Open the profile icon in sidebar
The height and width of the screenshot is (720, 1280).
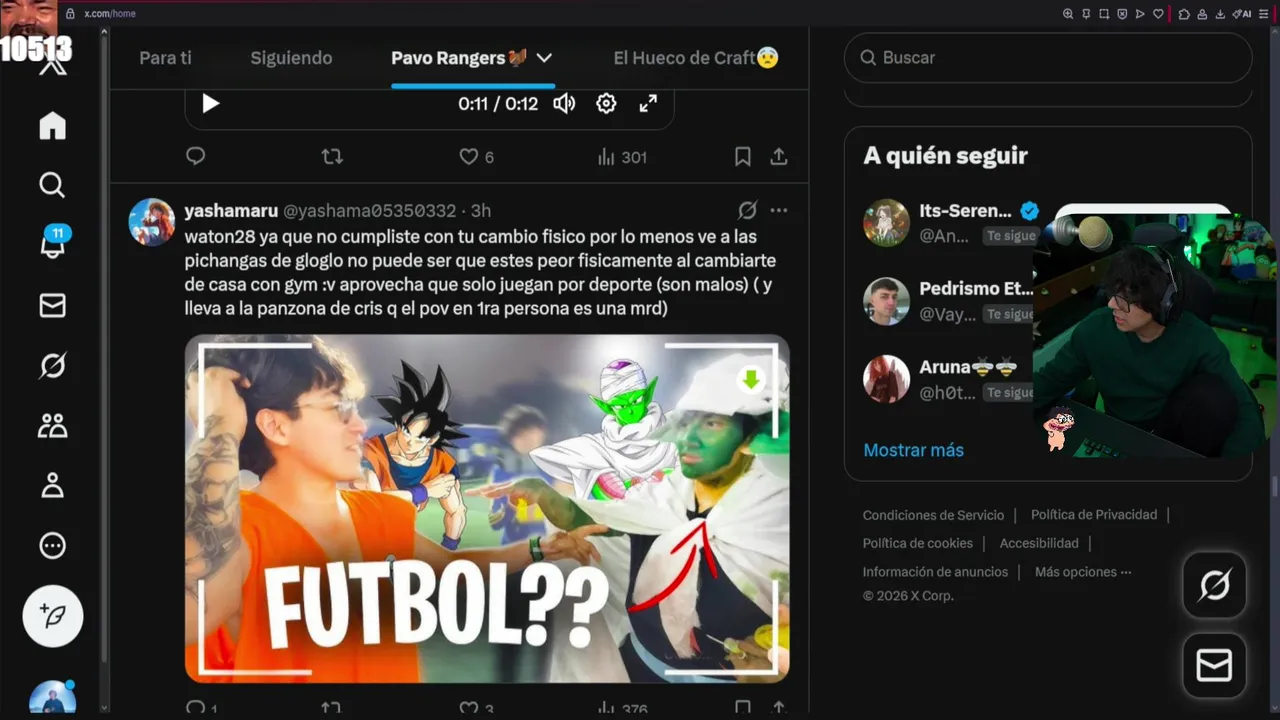pos(52,486)
